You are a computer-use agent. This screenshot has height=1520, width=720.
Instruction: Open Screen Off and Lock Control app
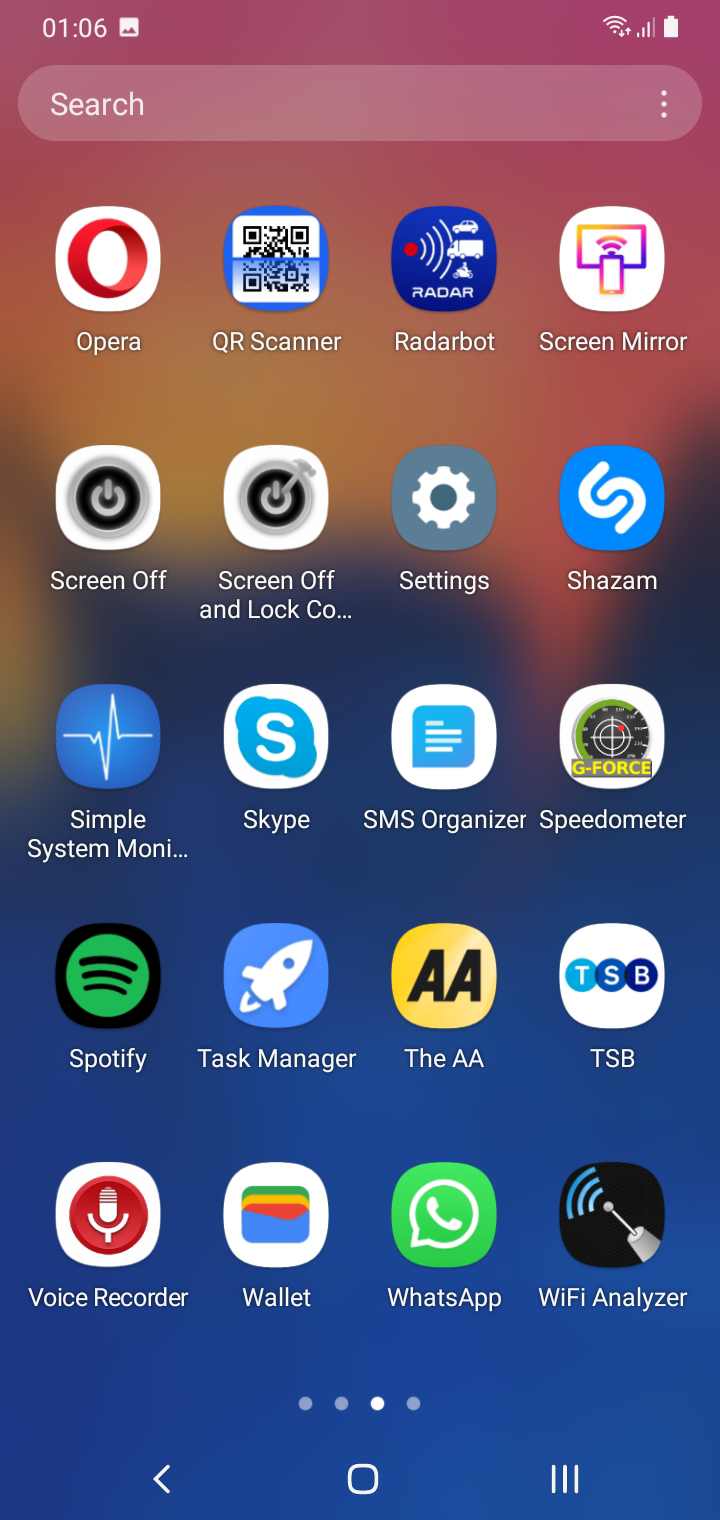click(x=276, y=498)
